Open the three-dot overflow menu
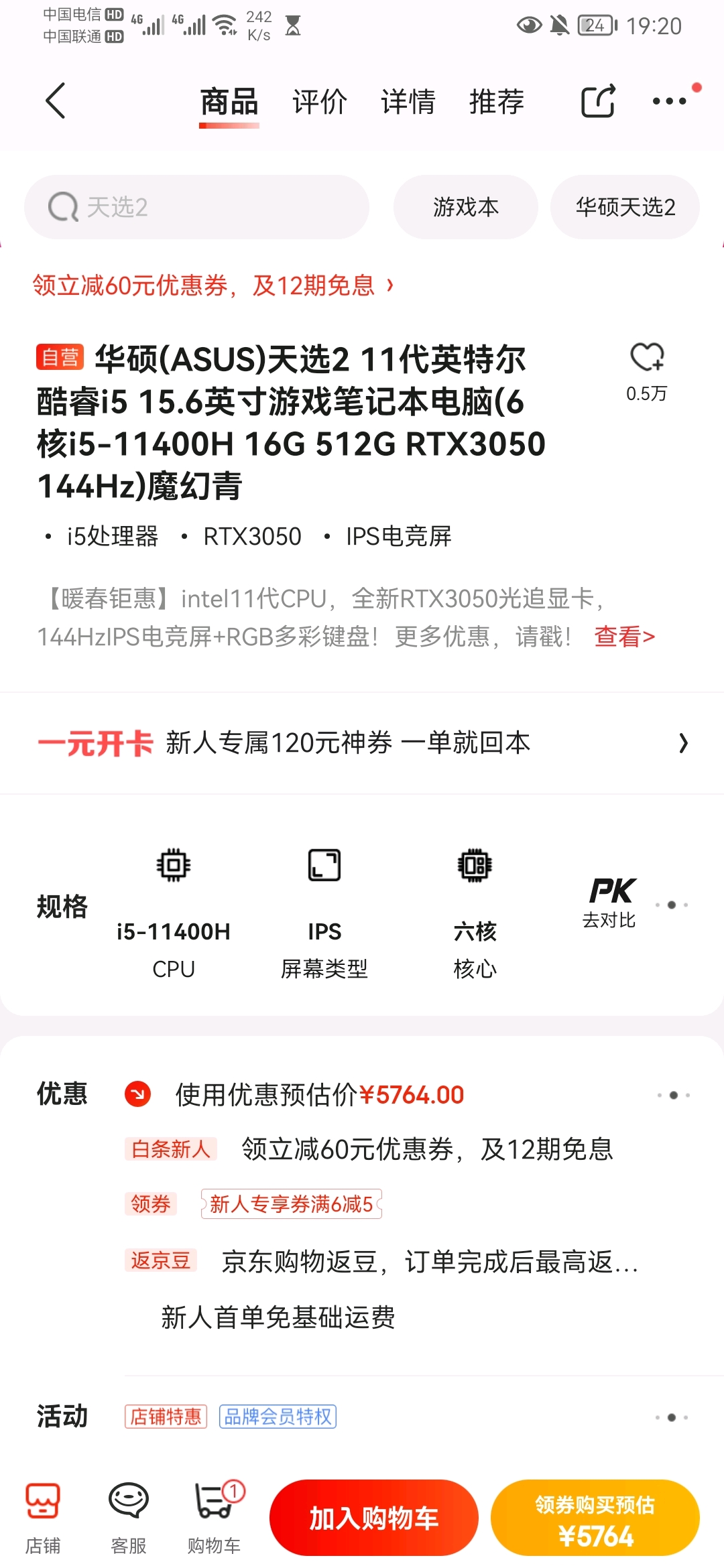Viewport: 724px width, 1568px height. (x=669, y=101)
